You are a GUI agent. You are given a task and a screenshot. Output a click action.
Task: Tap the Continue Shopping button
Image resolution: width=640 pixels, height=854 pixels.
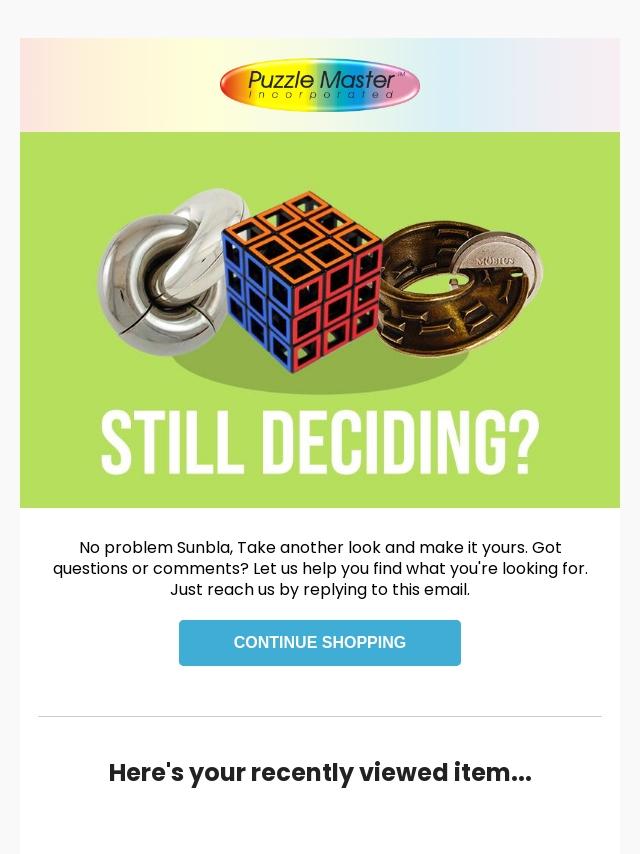pyautogui.click(x=320, y=643)
